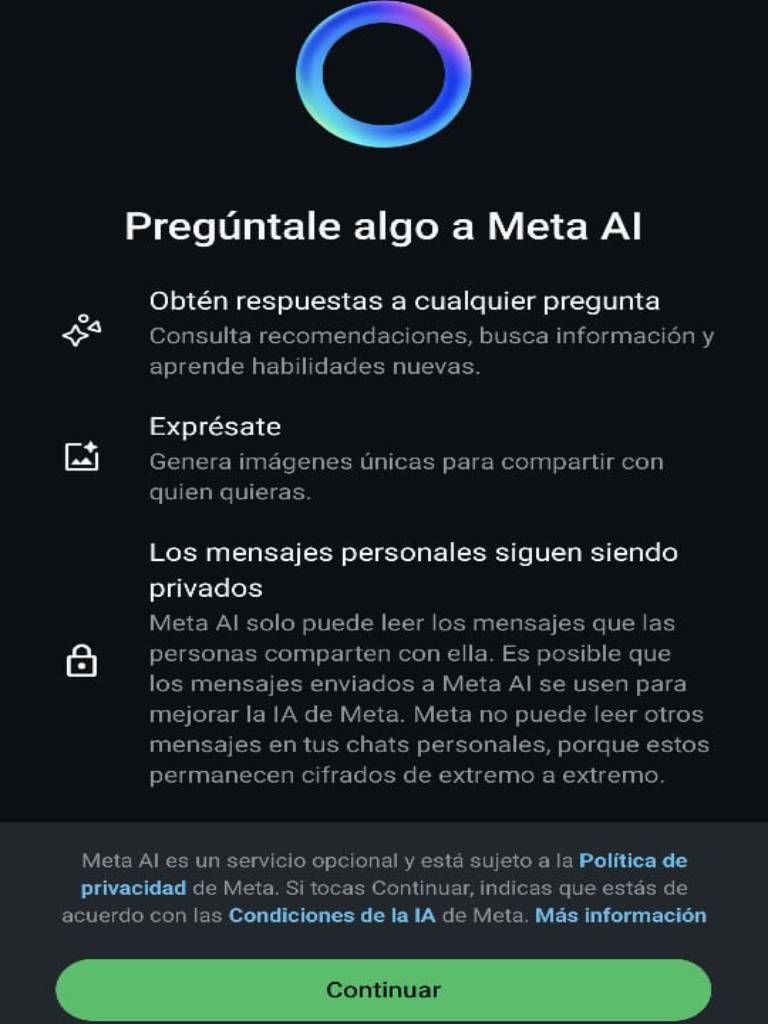Open the Política de privacidad link

click(632, 861)
